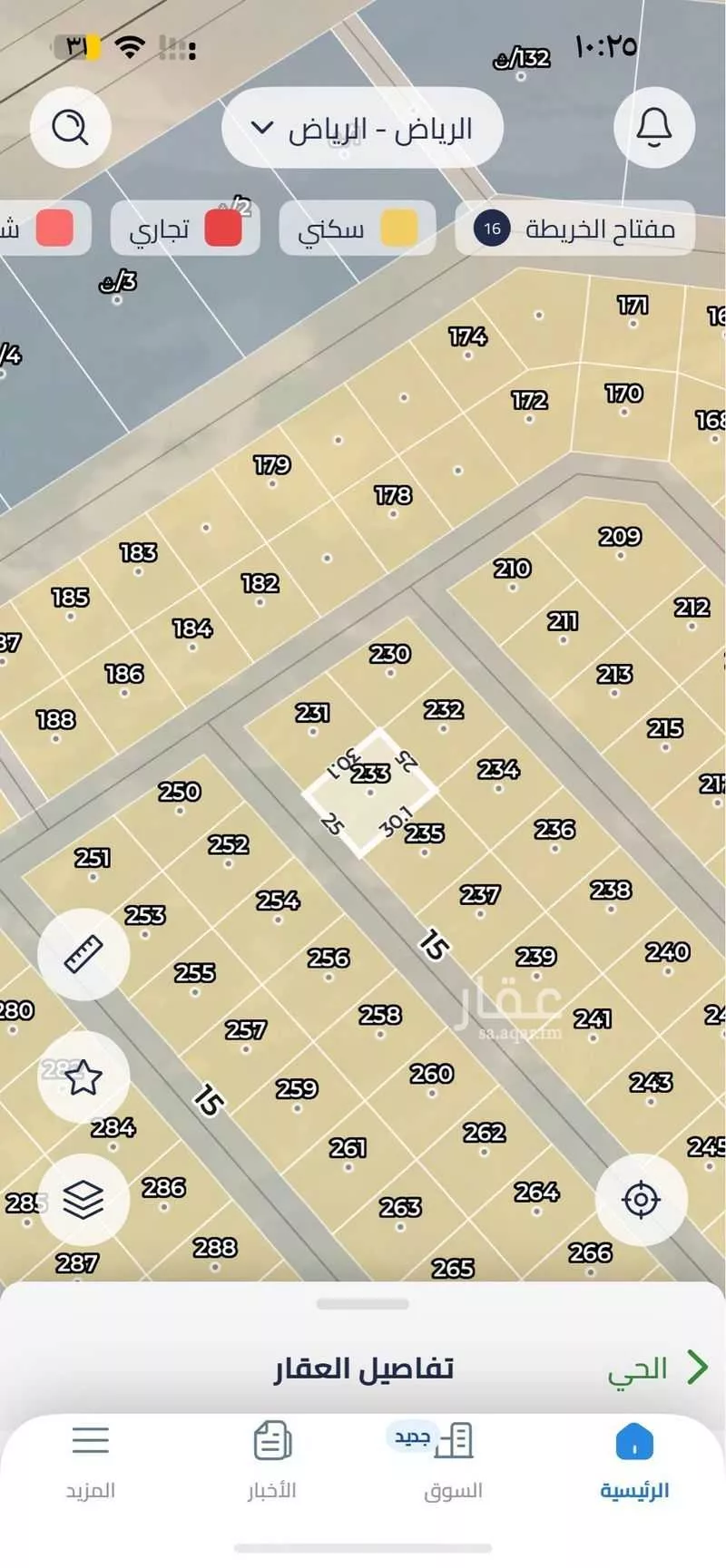The image size is (726, 1568).
Task: Open the favorites star tool
Action: click(83, 1076)
